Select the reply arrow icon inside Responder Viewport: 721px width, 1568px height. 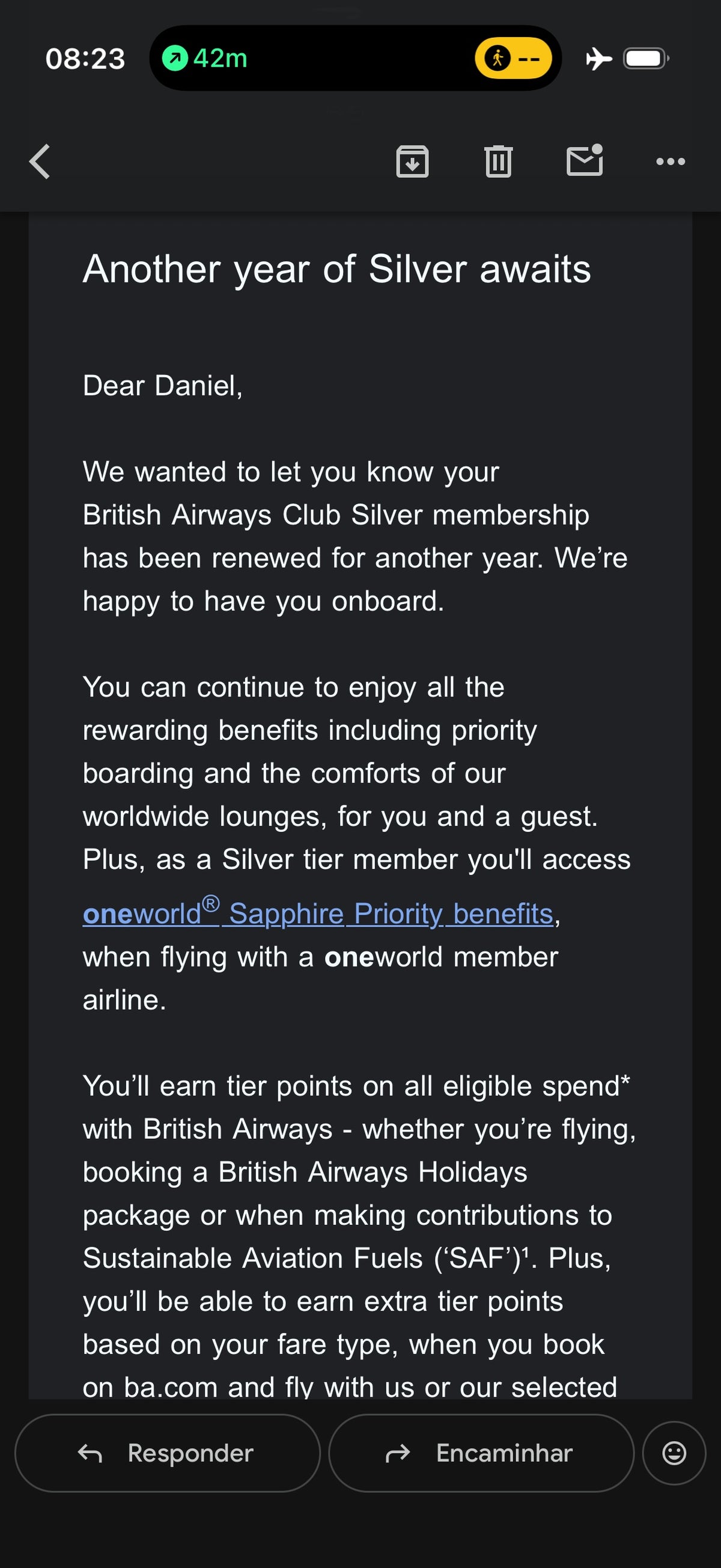pyautogui.click(x=91, y=1453)
